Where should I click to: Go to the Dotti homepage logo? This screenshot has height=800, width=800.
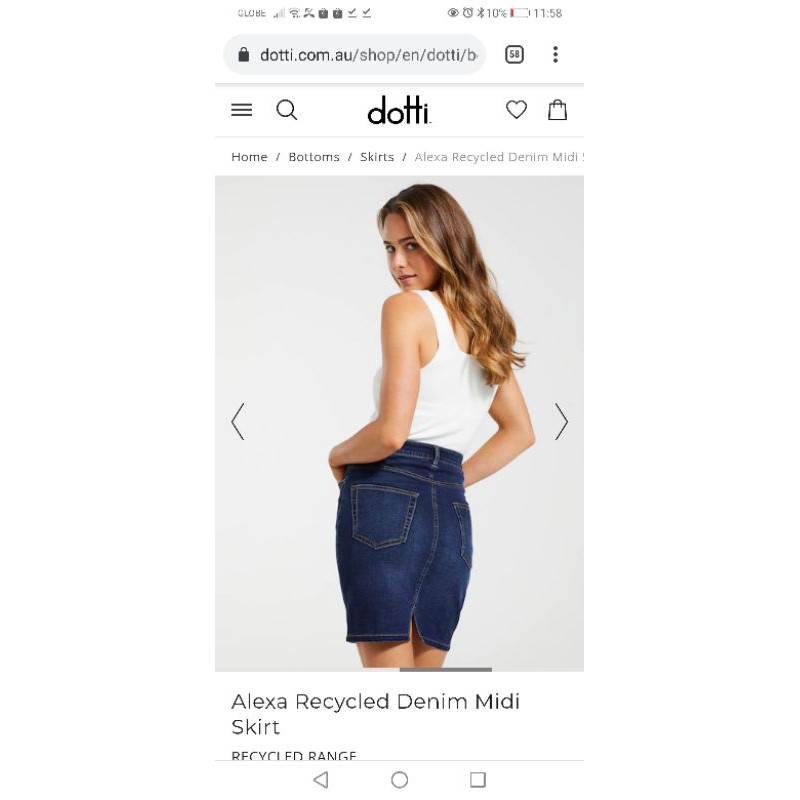click(x=399, y=110)
